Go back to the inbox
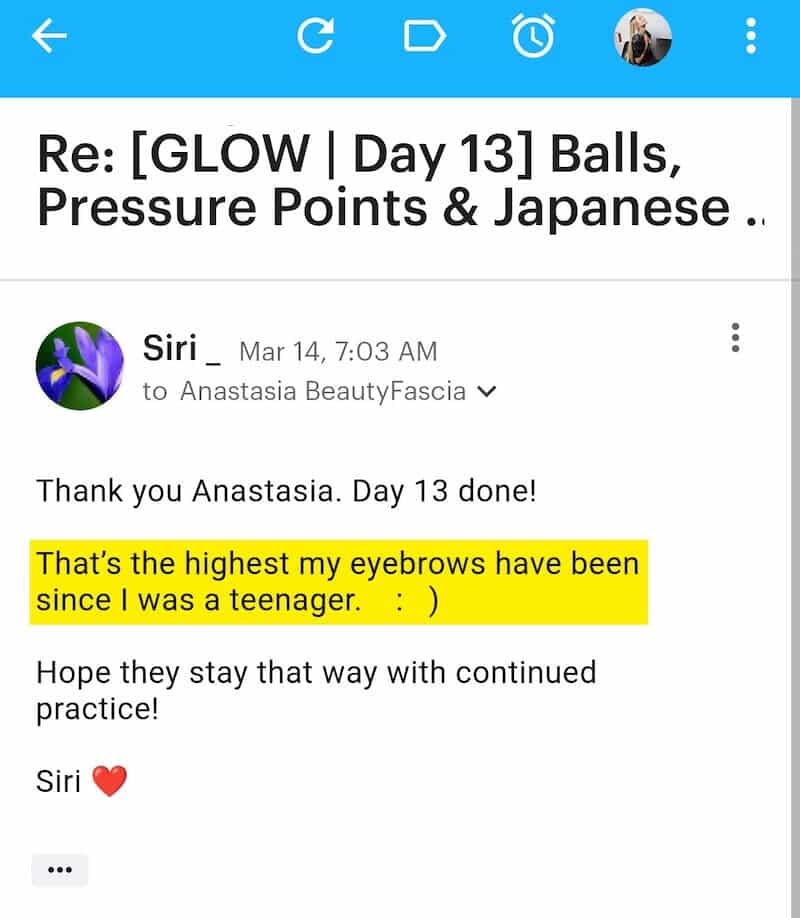The height and width of the screenshot is (918, 800). coord(49,37)
